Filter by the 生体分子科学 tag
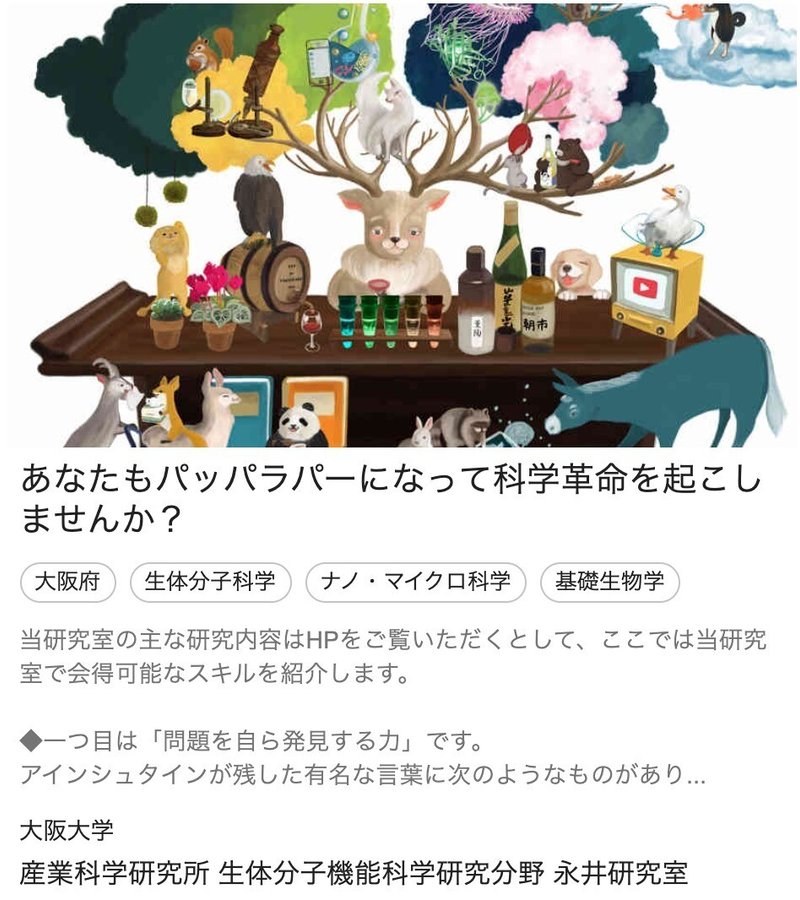Image resolution: width=800 pixels, height=900 pixels. pyautogui.click(x=210, y=581)
